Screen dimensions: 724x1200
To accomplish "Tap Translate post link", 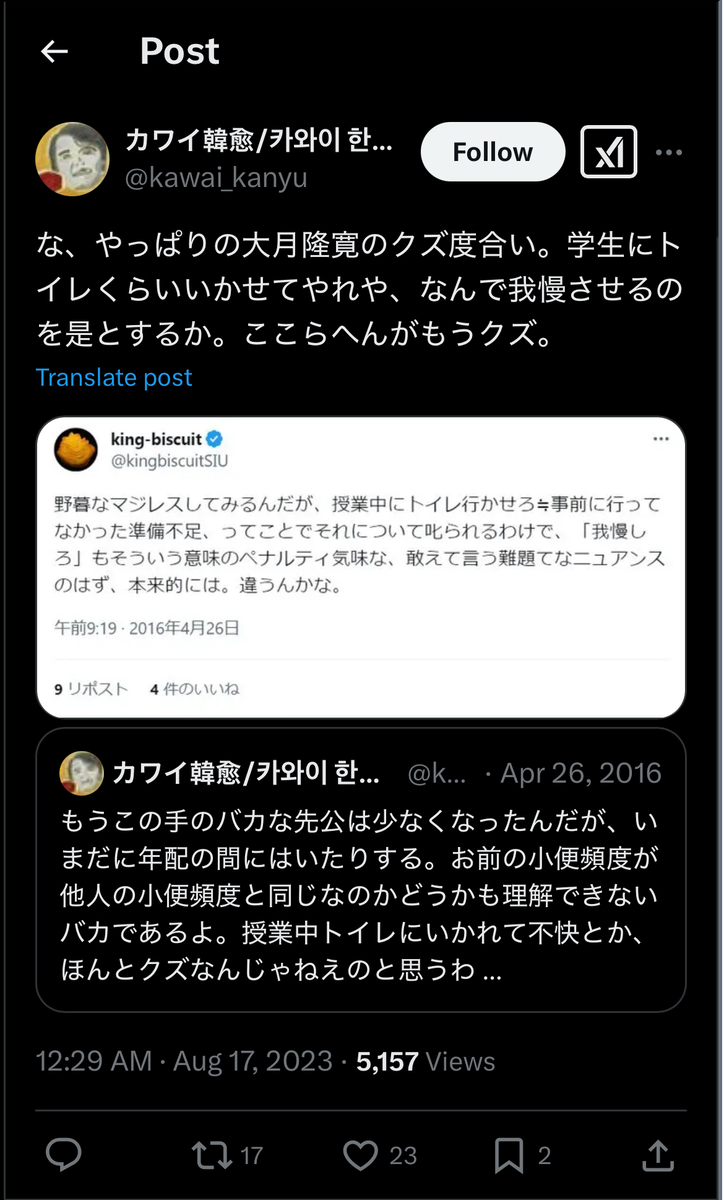I will 114,377.
